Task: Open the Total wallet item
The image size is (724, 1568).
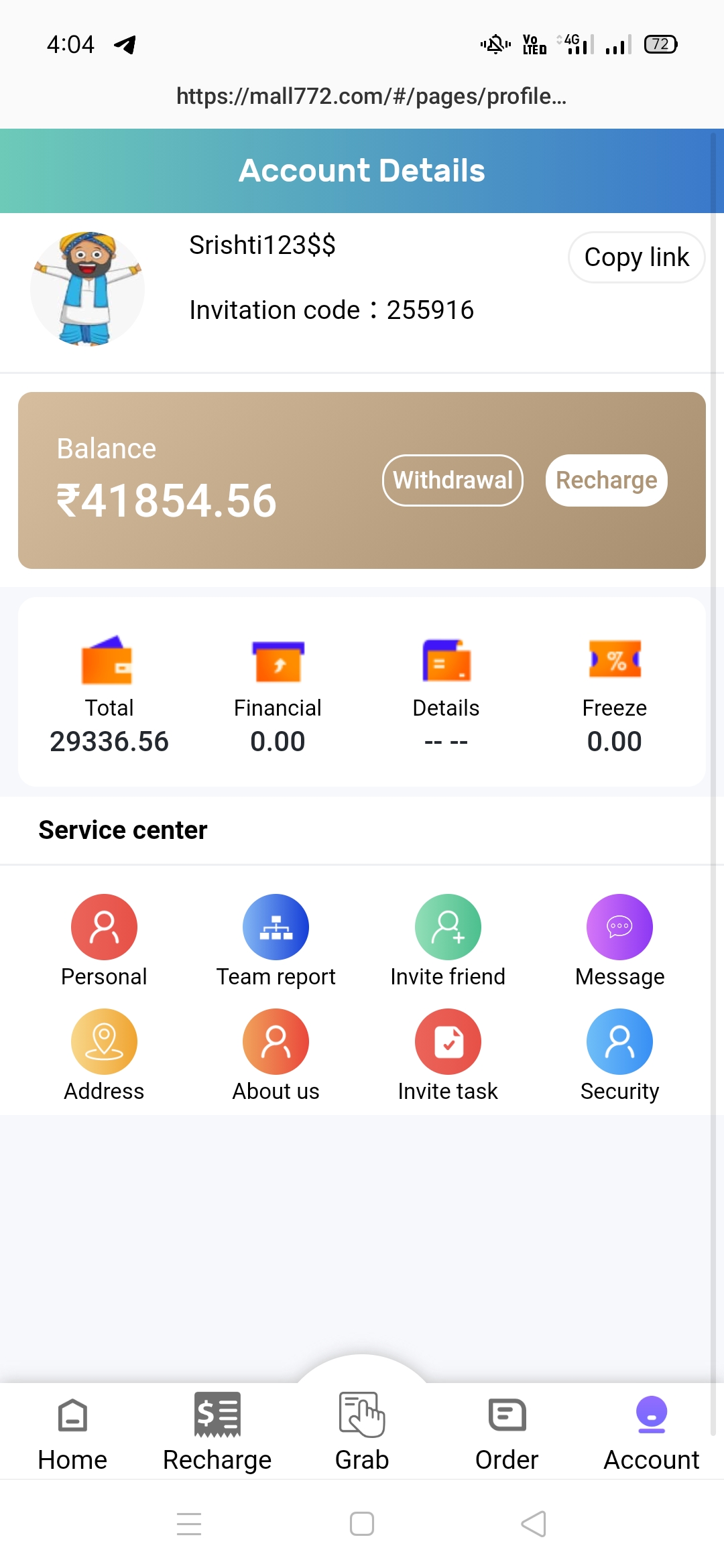Action: 109,696
